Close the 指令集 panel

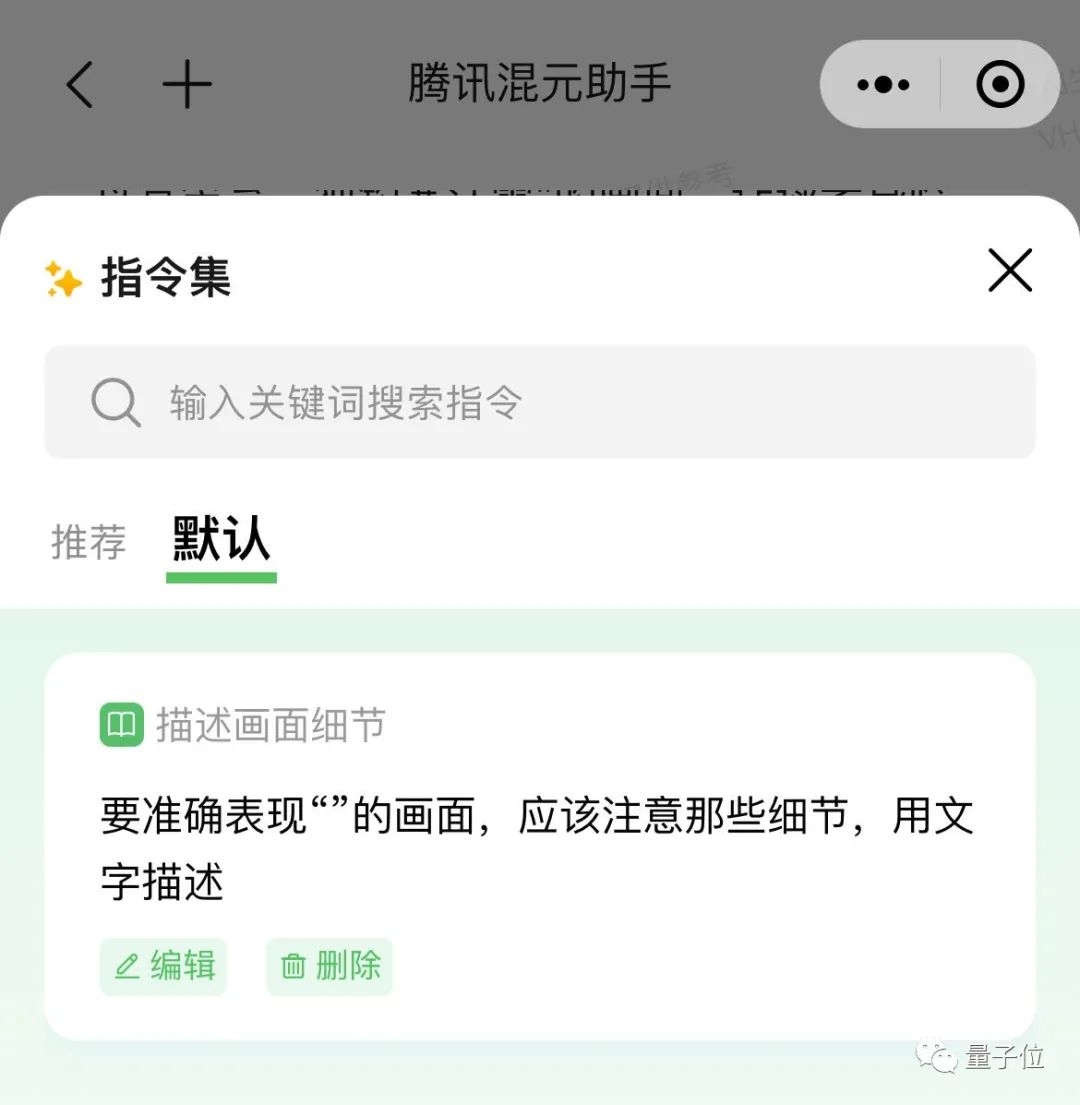[x=1009, y=271]
